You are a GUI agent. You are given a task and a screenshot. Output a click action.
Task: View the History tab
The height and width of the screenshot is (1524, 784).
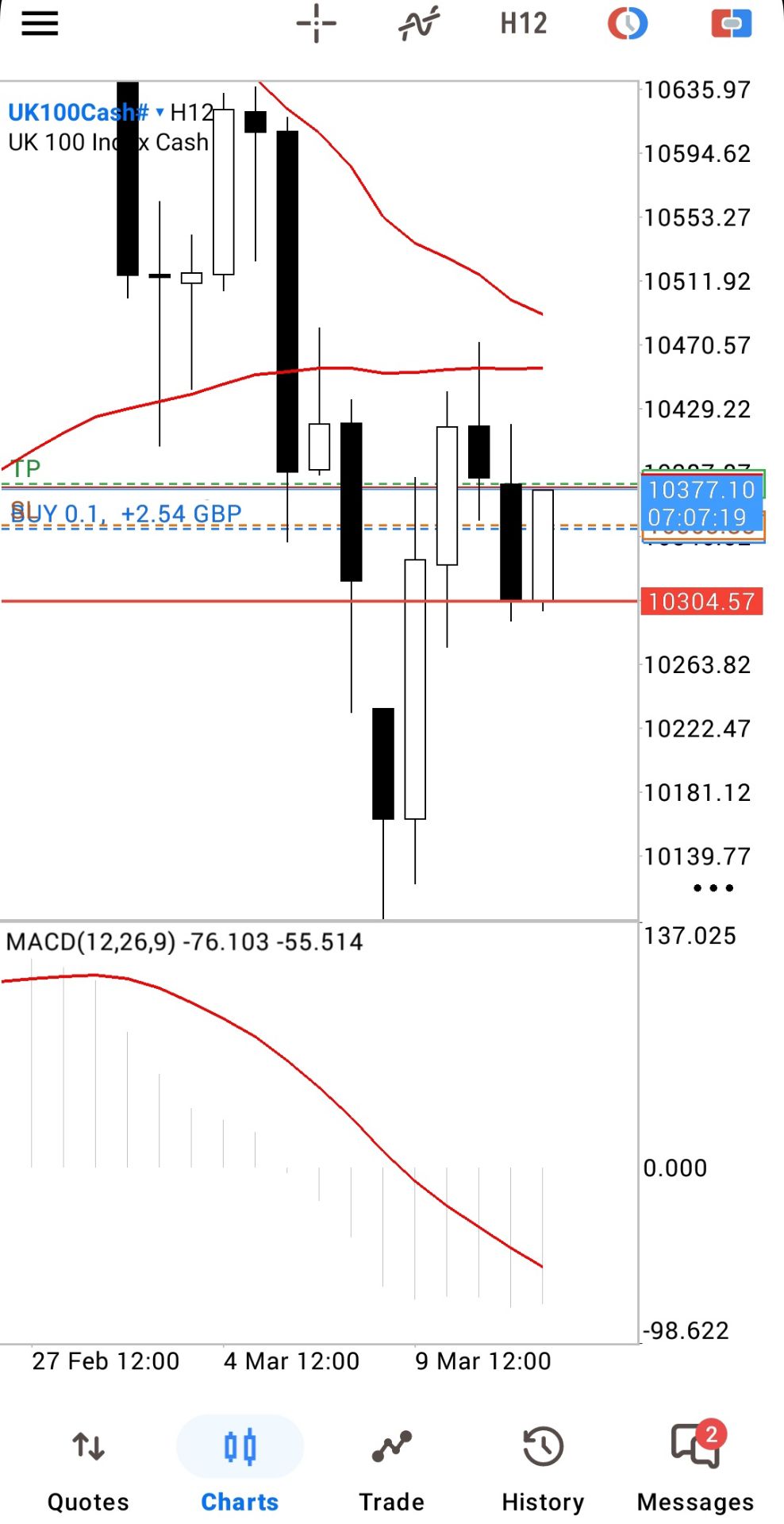tap(543, 1468)
